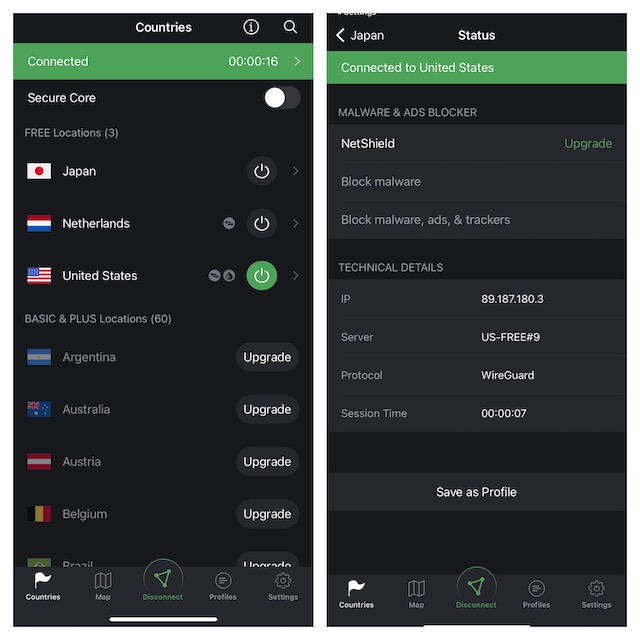Image resolution: width=640 pixels, height=640 pixels.
Task: Expand the United States server list chevron
Action: click(x=295, y=275)
